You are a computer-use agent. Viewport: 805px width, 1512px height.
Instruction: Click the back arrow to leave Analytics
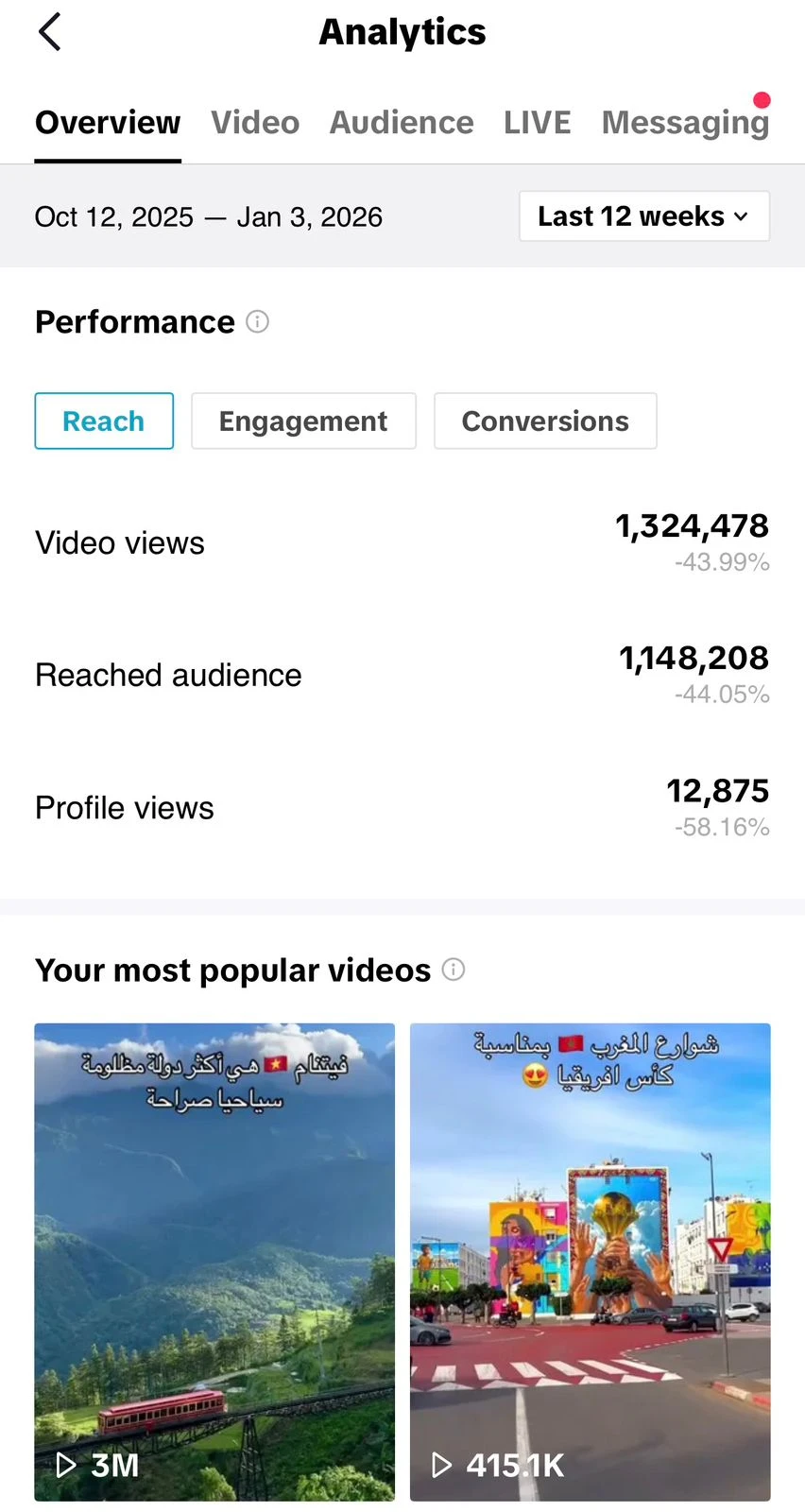[49, 31]
